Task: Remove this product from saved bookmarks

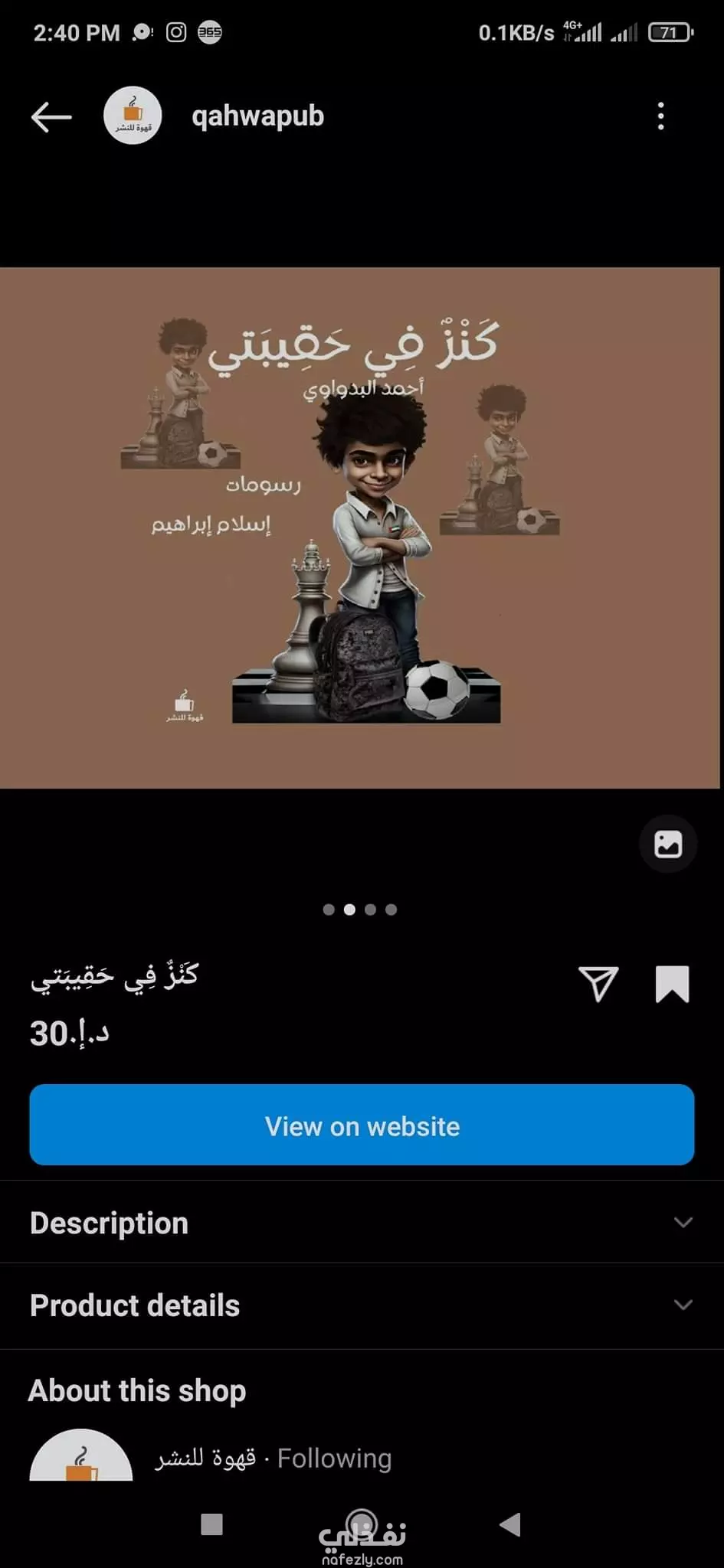Action: point(672,984)
